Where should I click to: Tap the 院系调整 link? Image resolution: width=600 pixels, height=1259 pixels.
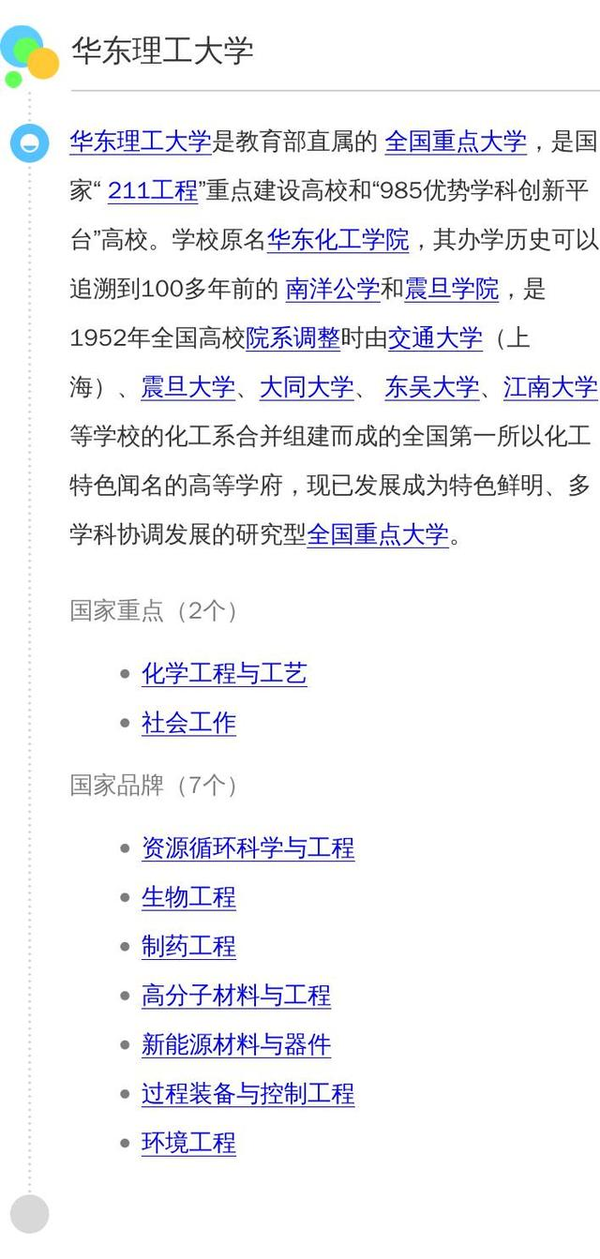[x=293, y=338]
